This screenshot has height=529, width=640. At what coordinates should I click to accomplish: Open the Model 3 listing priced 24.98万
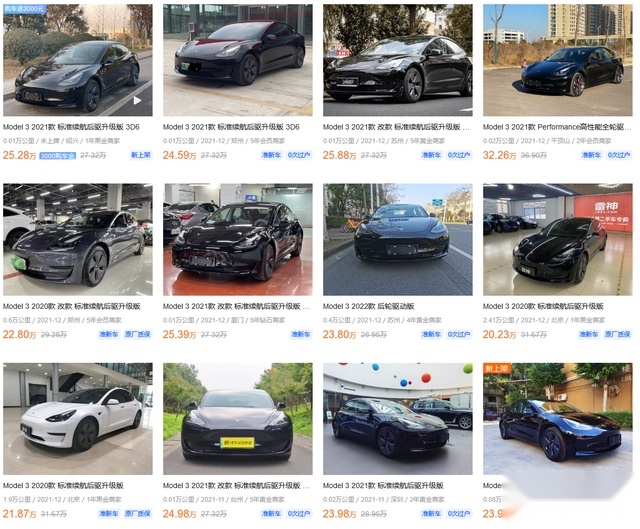click(237, 418)
